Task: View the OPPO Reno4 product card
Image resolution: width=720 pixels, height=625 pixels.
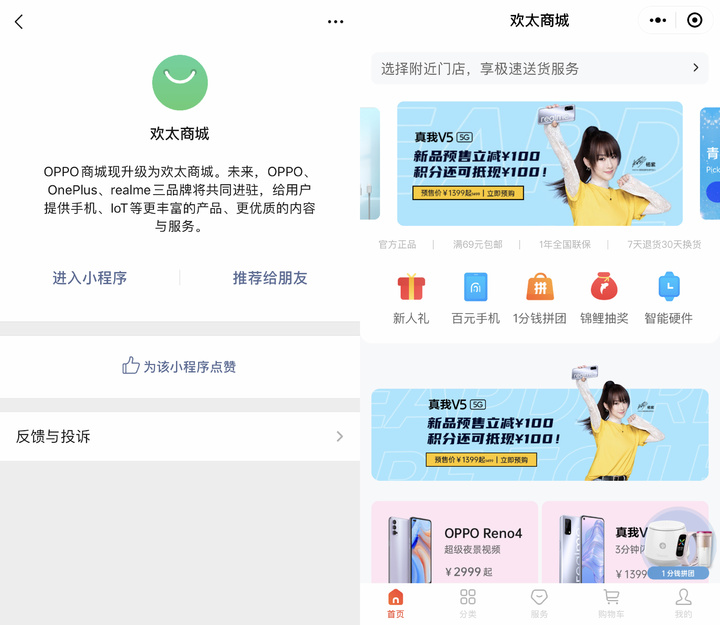Action: pyautogui.click(x=455, y=545)
